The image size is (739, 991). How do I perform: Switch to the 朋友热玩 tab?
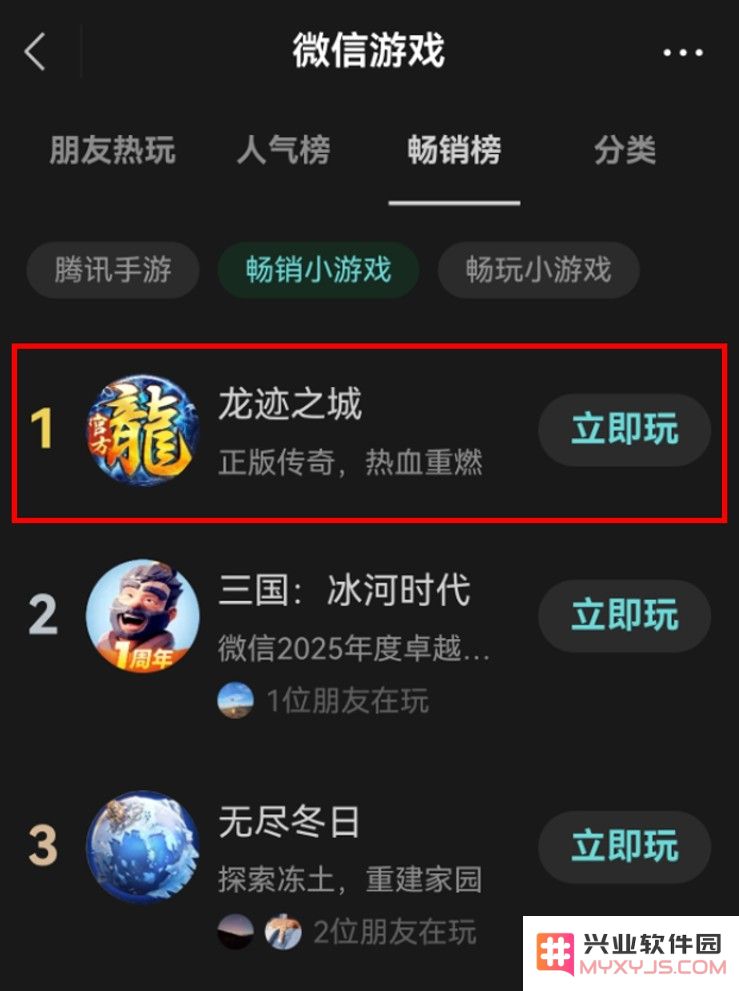click(112, 151)
